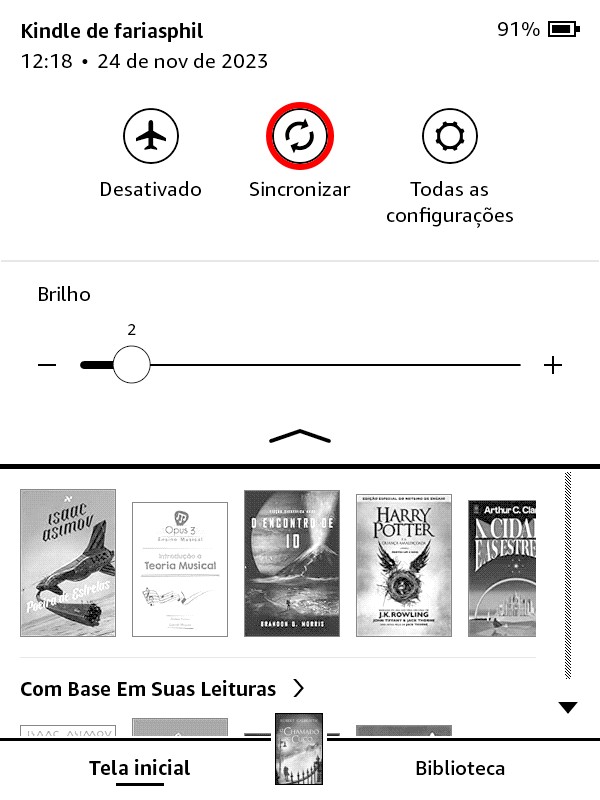Open Introdução à Teoria Musical book
The image size is (600, 800).
(x=180, y=568)
